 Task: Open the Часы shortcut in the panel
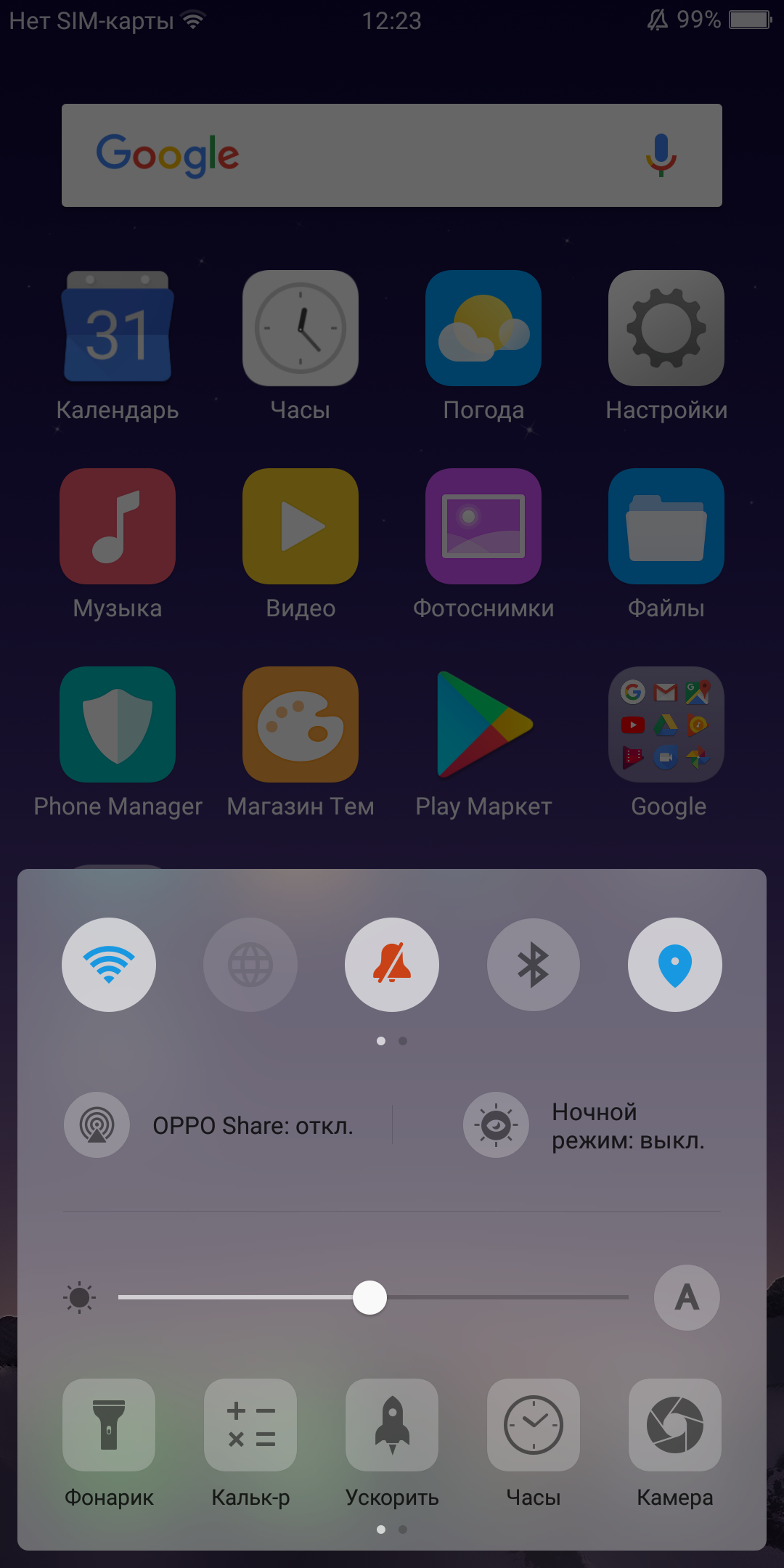point(534,1425)
